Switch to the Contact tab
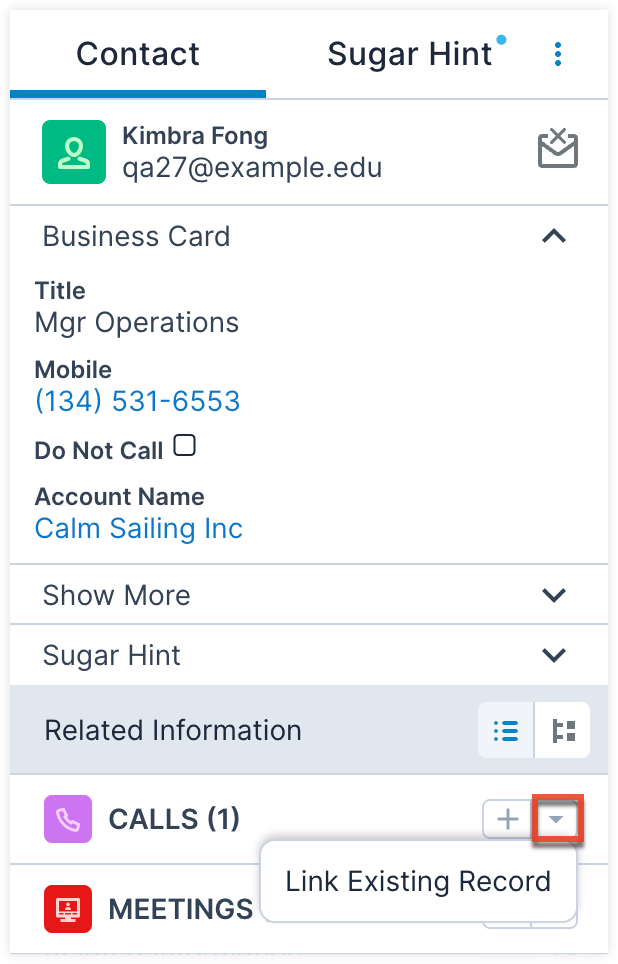The height and width of the screenshot is (964, 618). pyautogui.click(x=138, y=54)
